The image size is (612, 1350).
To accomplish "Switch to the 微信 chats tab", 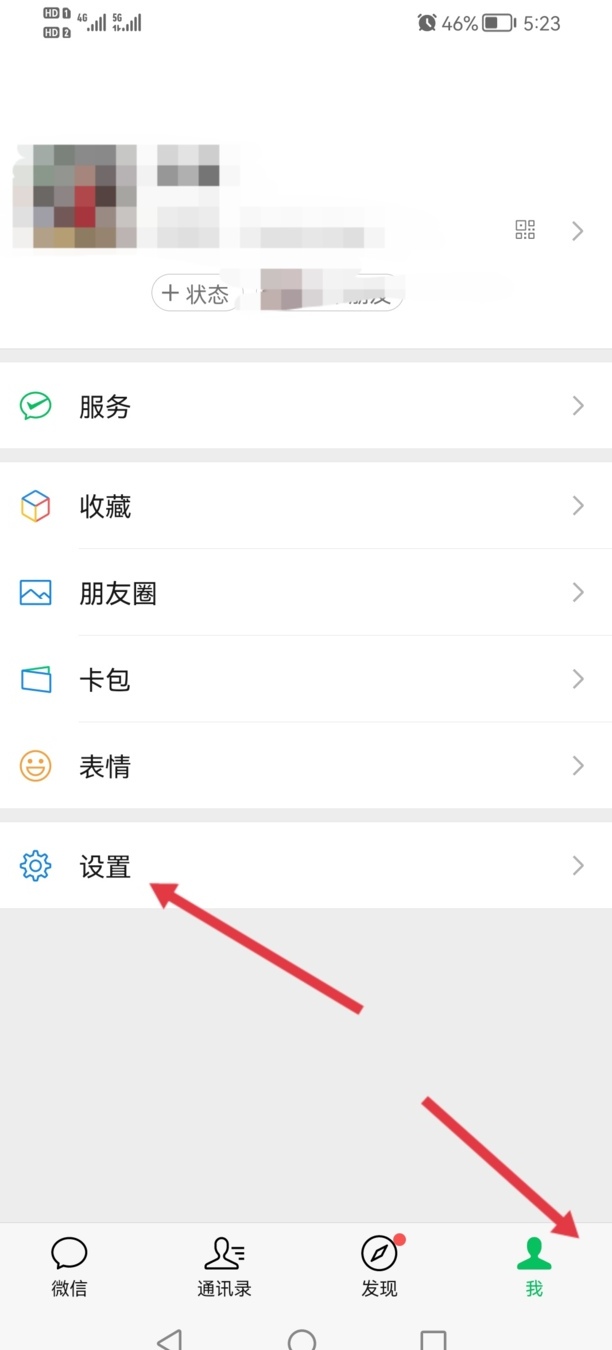I will click(69, 1266).
